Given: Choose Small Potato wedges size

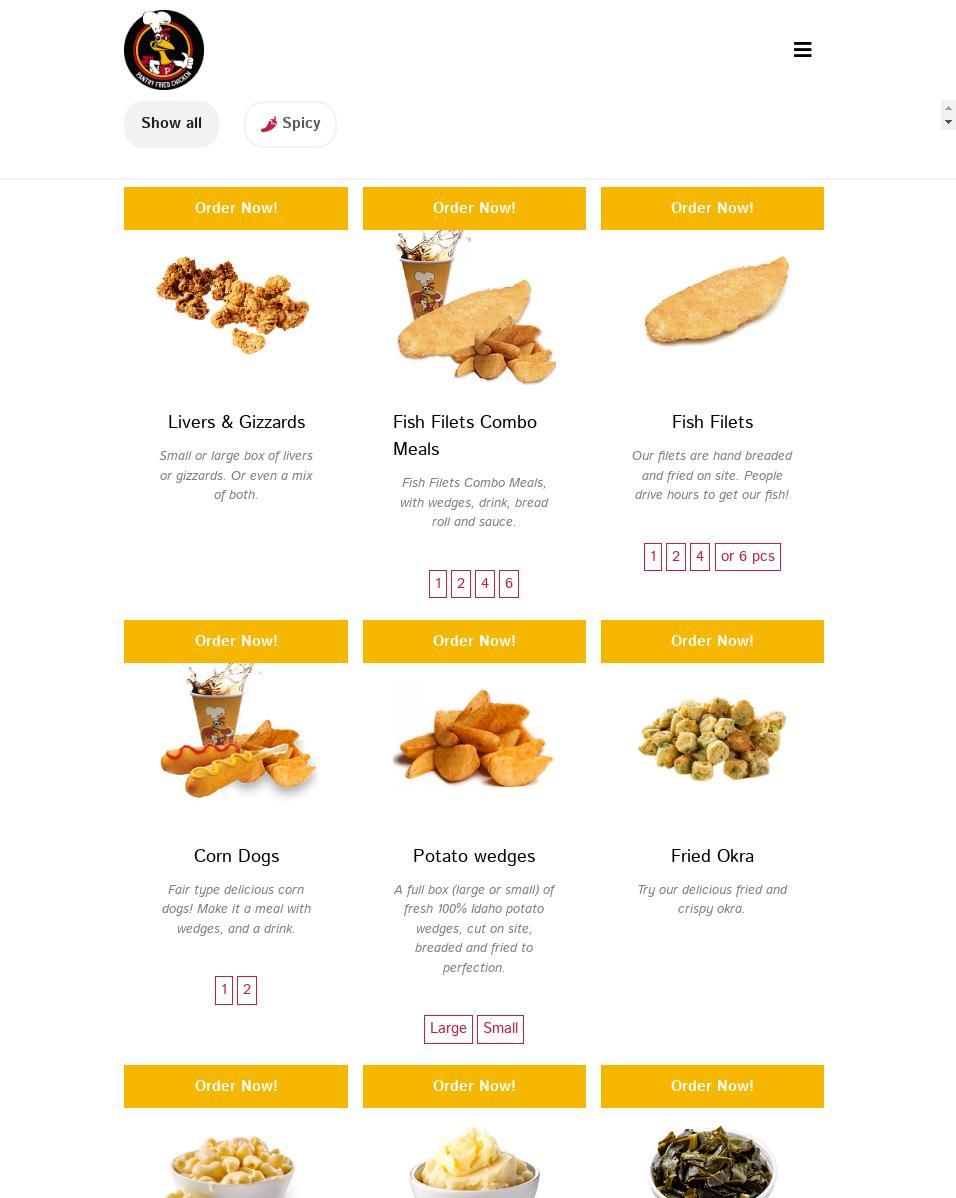Looking at the screenshot, I should click(500, 1029).
